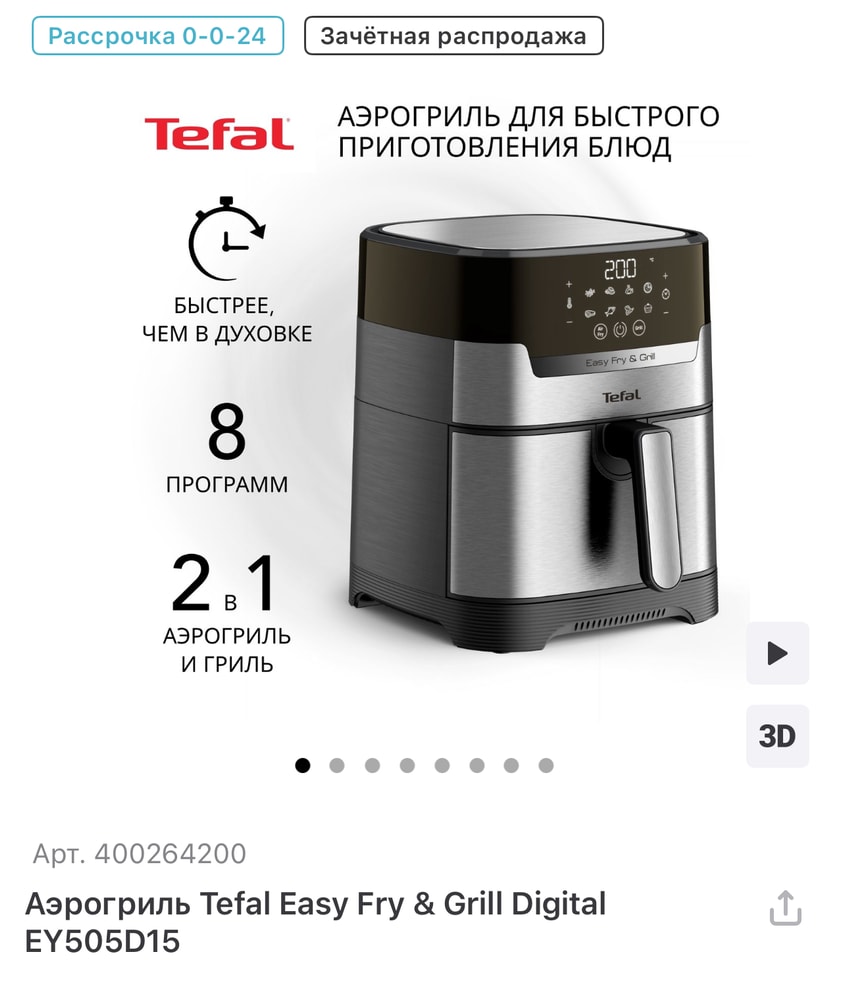Screen dimensions: 849x1000
Task: Select the third carousel dot
Action: pyautogui.click(x=371, y=766)
